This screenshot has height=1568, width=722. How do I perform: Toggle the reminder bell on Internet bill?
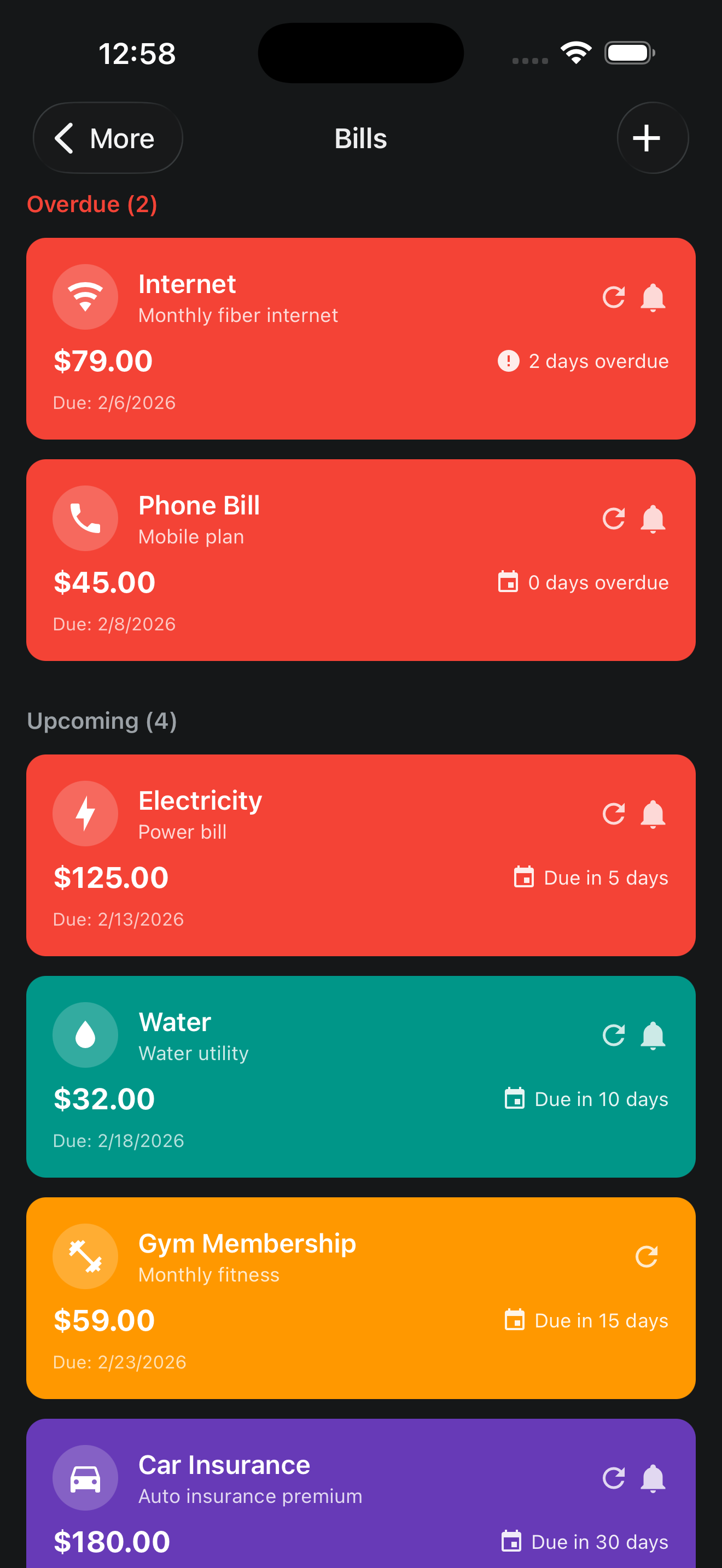(x=653, y=297)
